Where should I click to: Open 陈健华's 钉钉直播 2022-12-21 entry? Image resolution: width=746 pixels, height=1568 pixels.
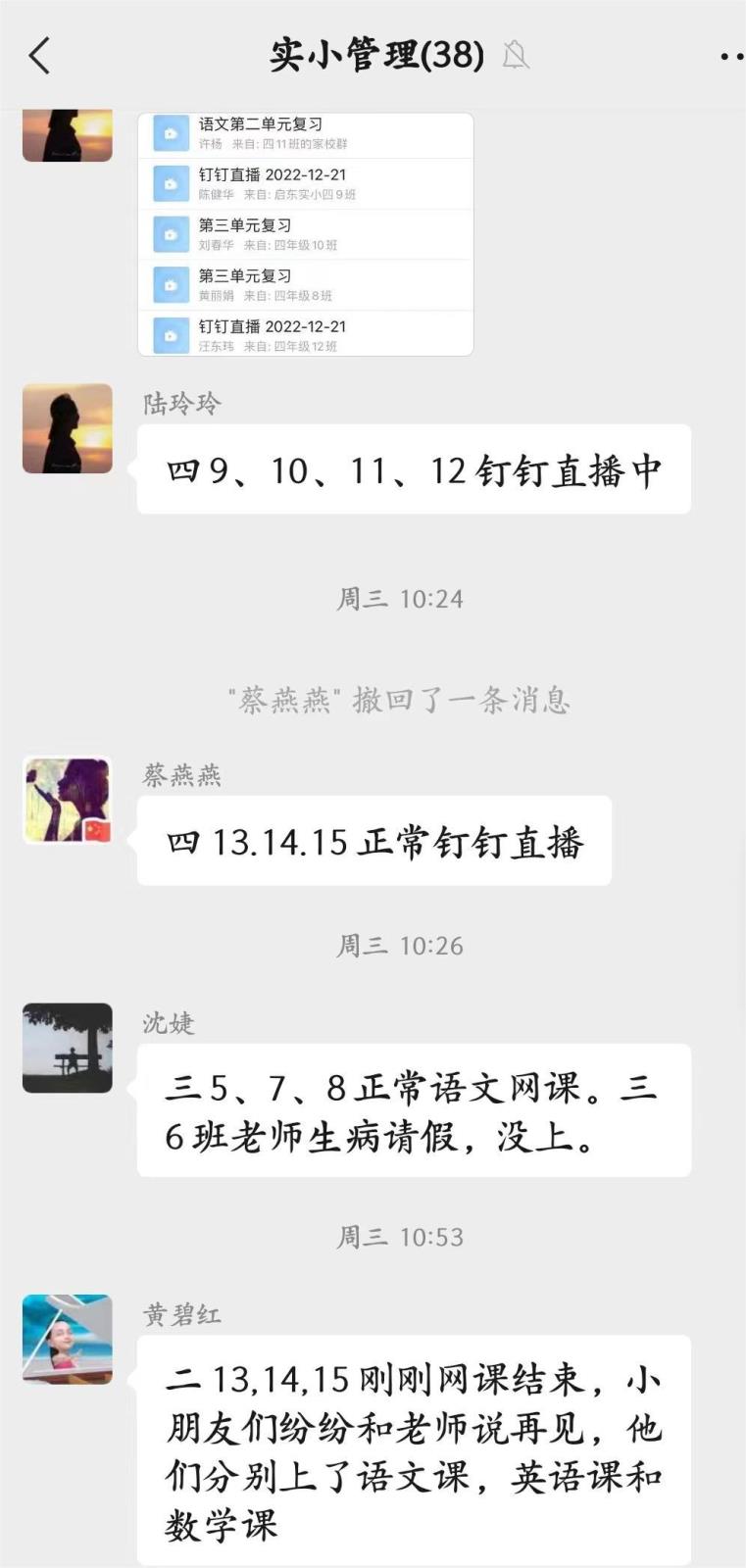305,183
